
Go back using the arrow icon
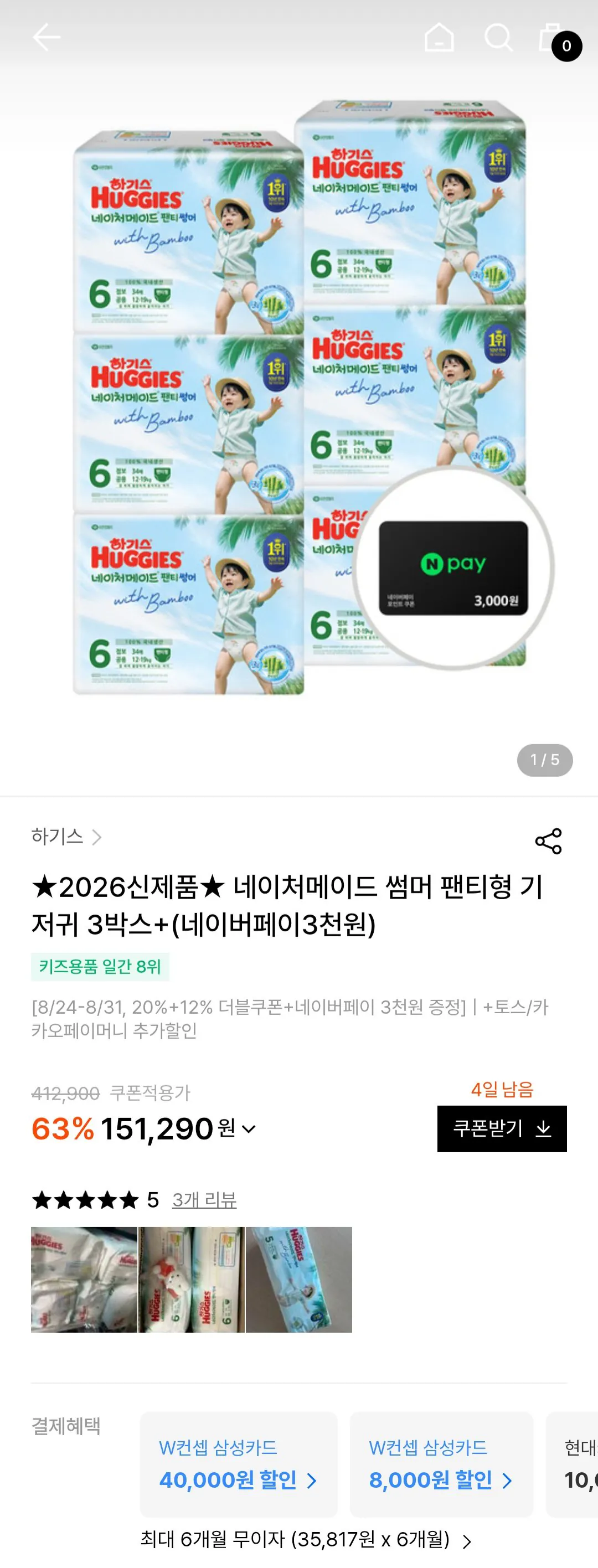47,38
